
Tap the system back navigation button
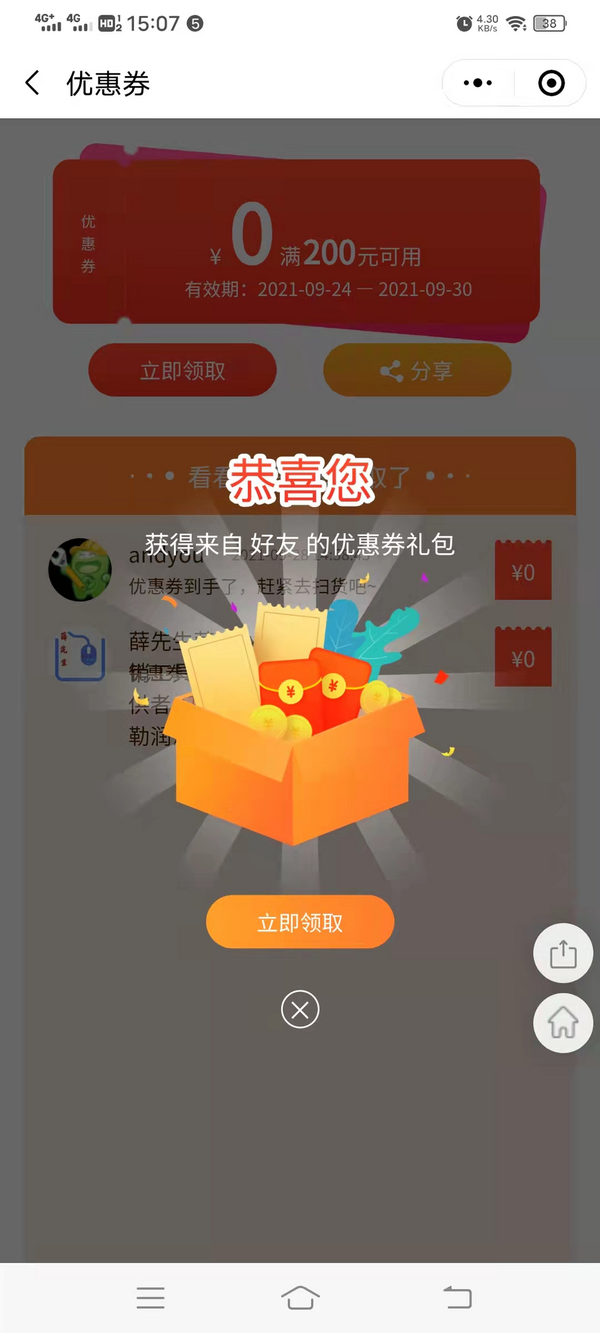click(456, 1298)
